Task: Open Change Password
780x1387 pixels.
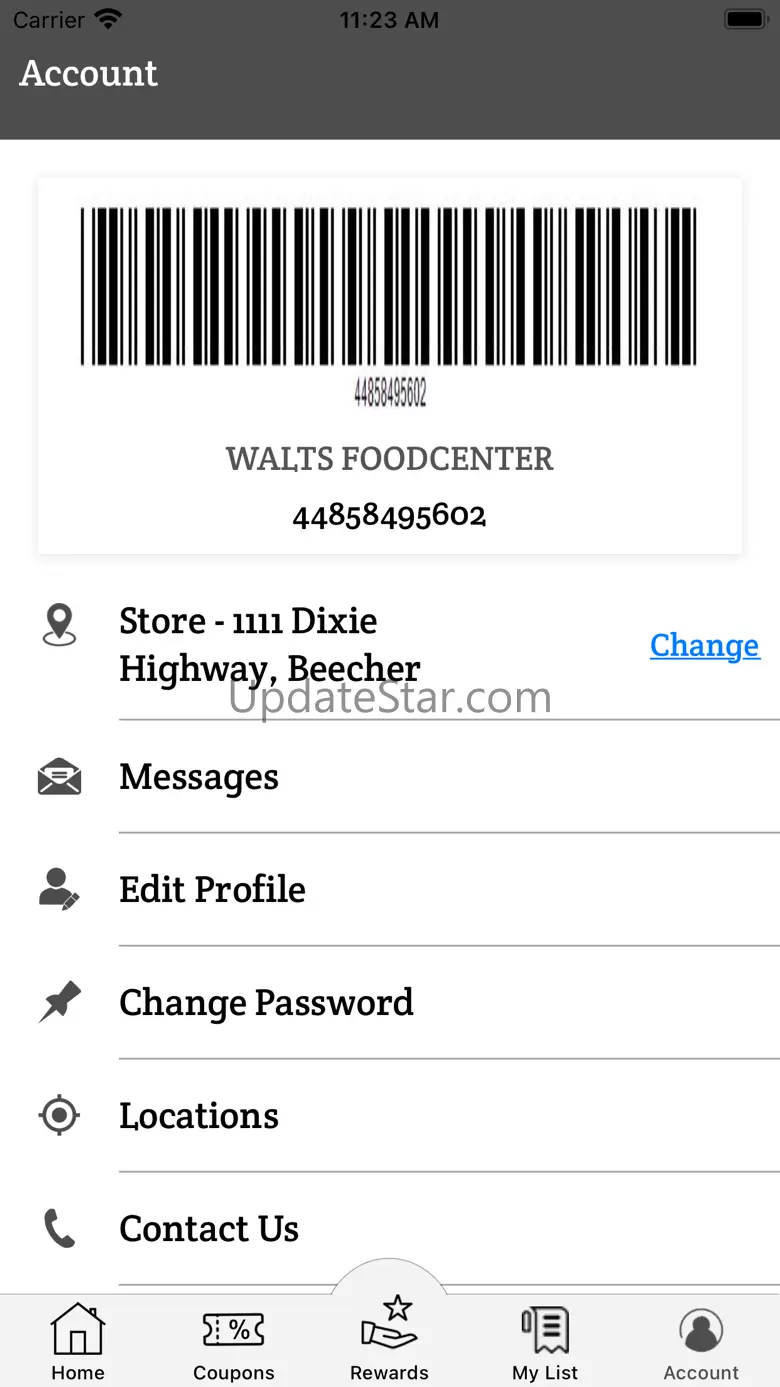Action: click(266, 1002)
